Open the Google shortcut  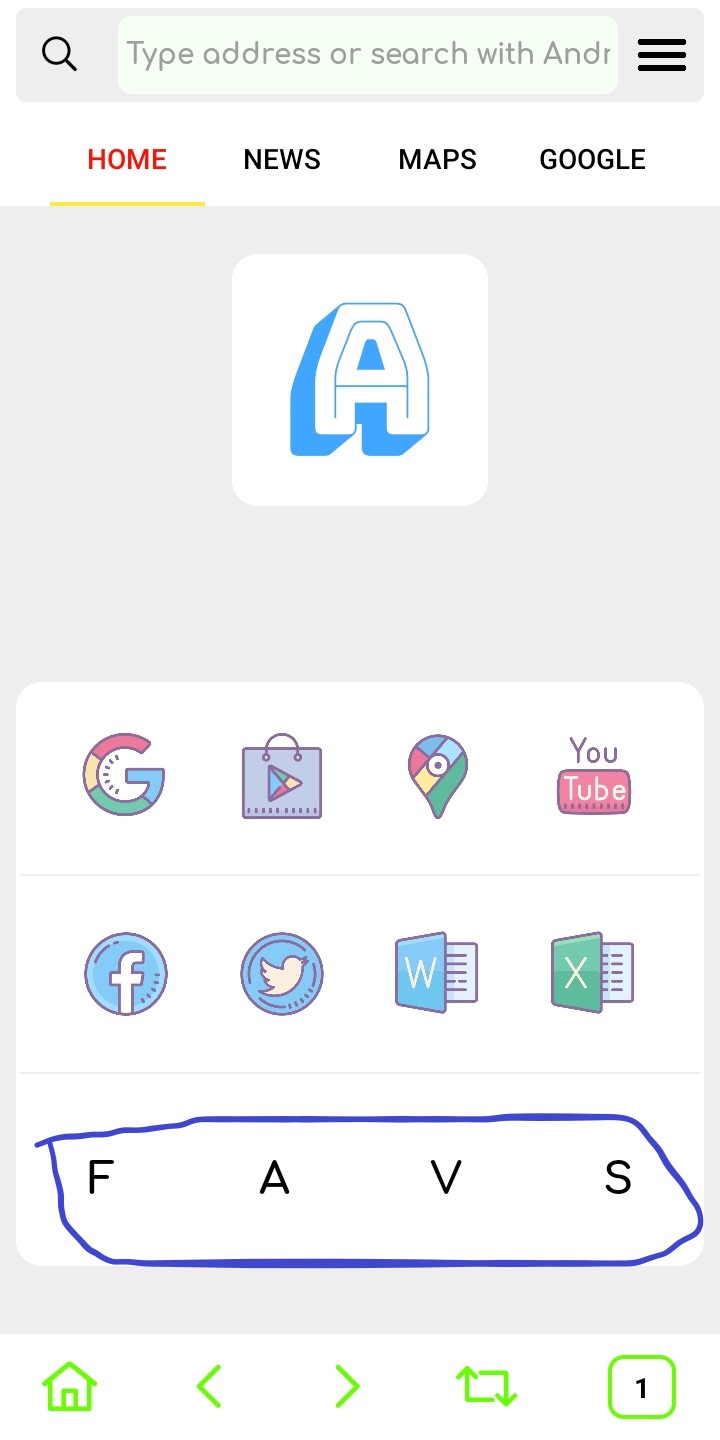pyautogui.click(x=124, y=776)
